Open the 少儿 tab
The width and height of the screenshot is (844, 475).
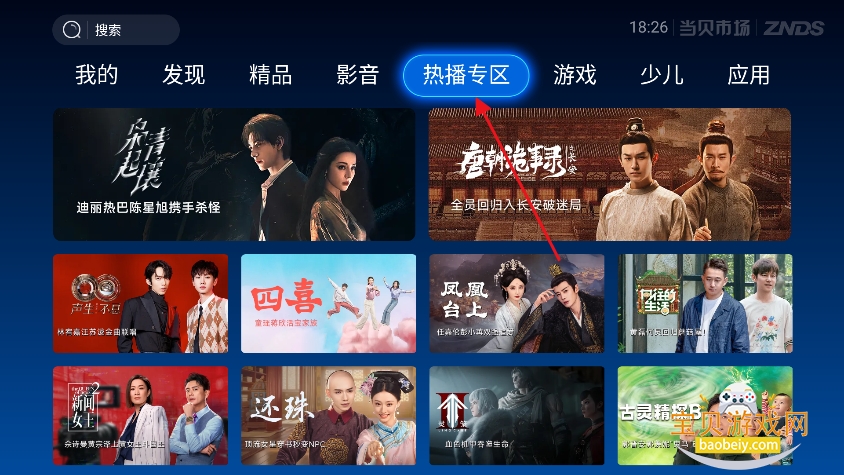pos(661,75)
